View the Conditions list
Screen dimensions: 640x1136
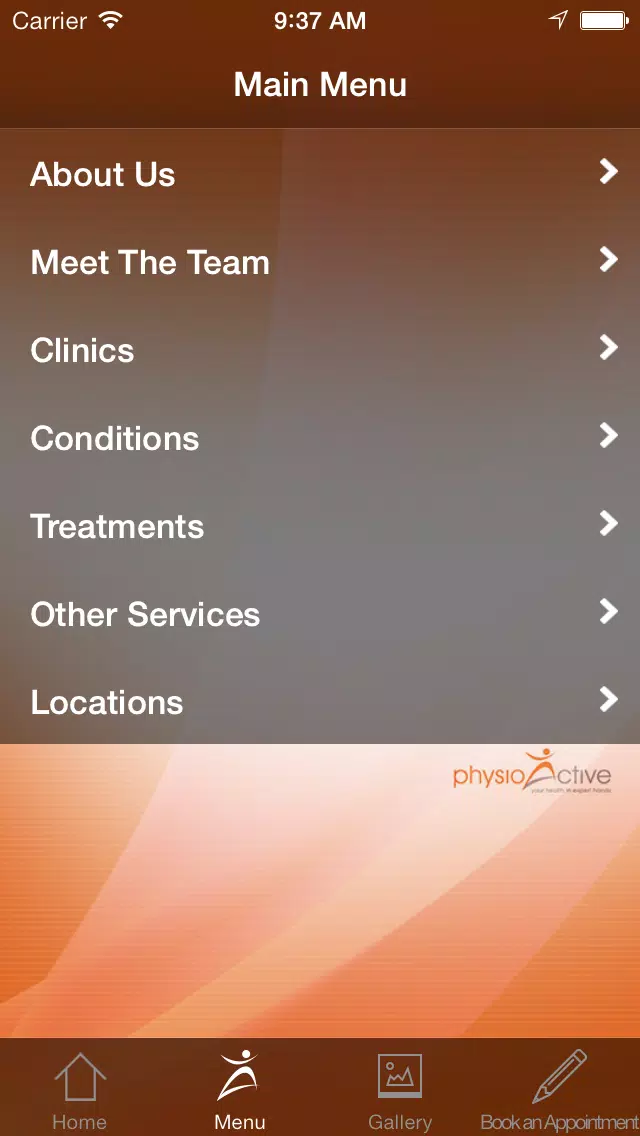tap(320, 438)
